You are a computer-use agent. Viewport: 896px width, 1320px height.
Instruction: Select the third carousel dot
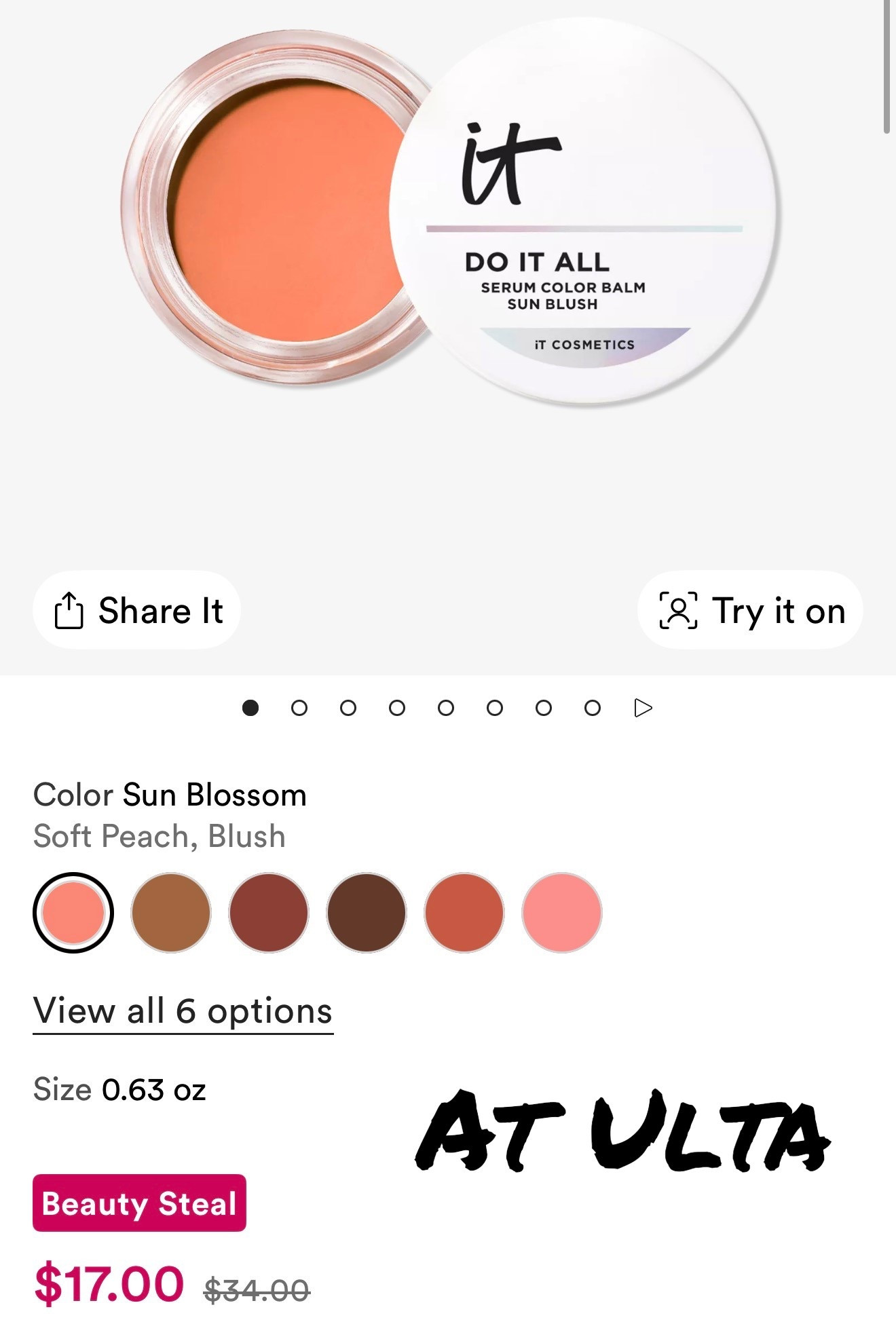(x=350, y=707)
